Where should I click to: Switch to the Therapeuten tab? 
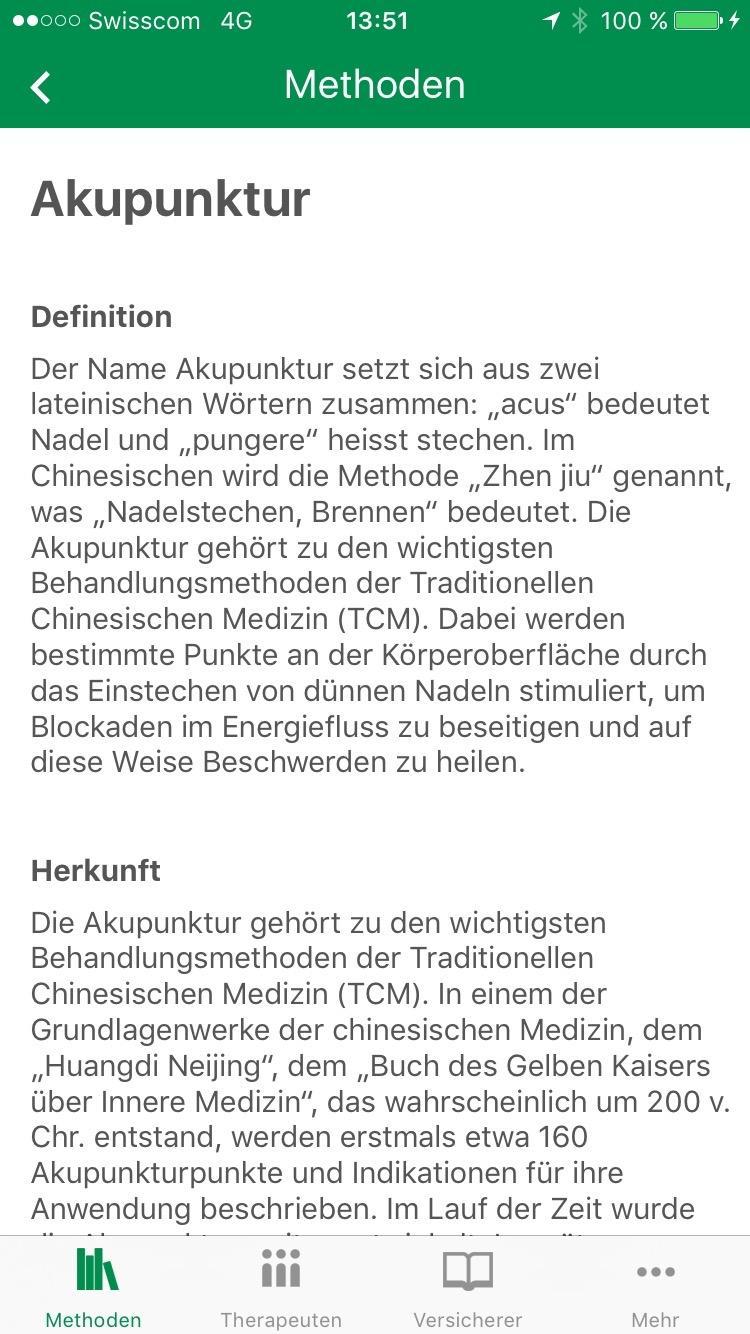[281, 1288]
